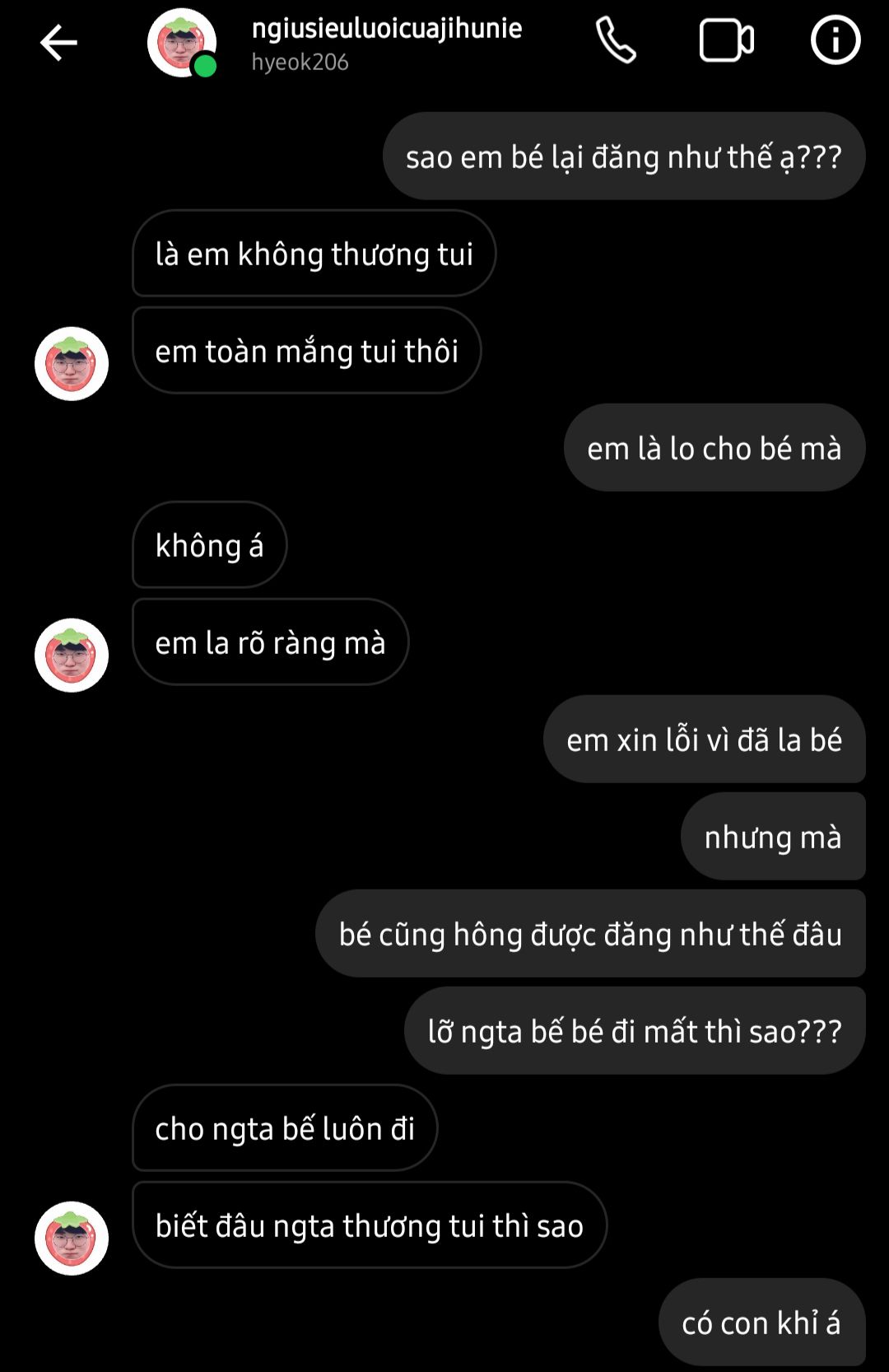Start a voice call with hyeok206

click(616, 41)
